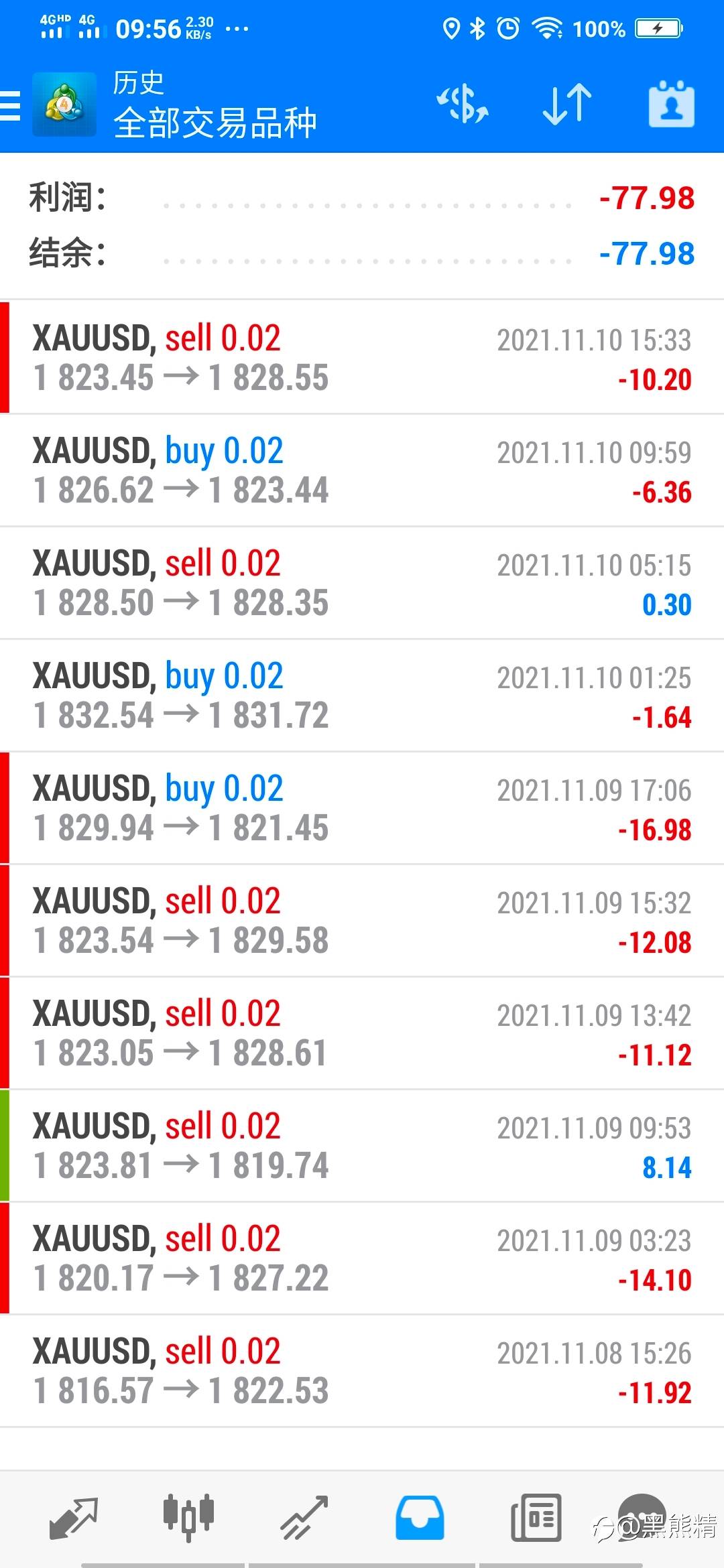View the sell trade from 2021.11.09 13:42
This screenshot has height=1568, width=724.
(362, 1033)
